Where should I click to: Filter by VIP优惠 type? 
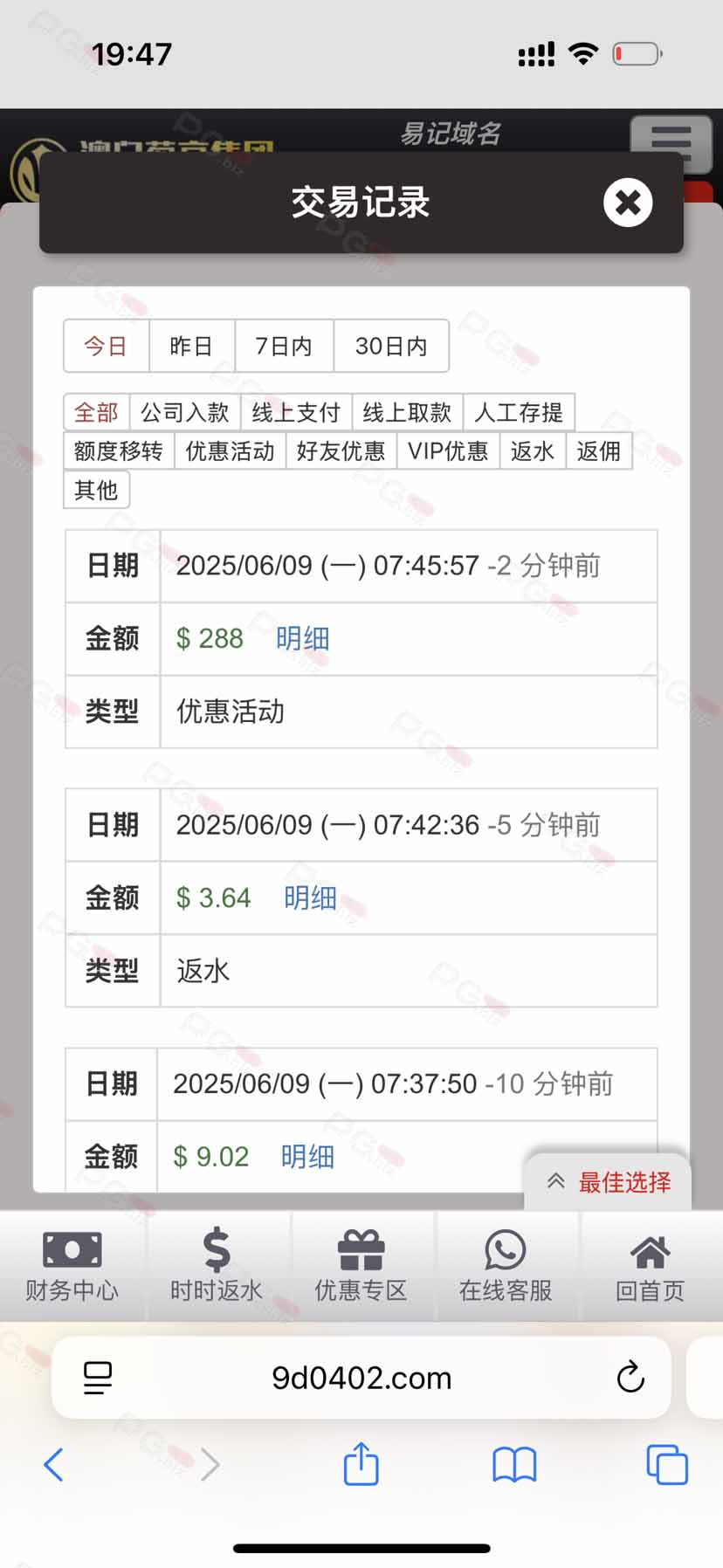coord(448,450)
